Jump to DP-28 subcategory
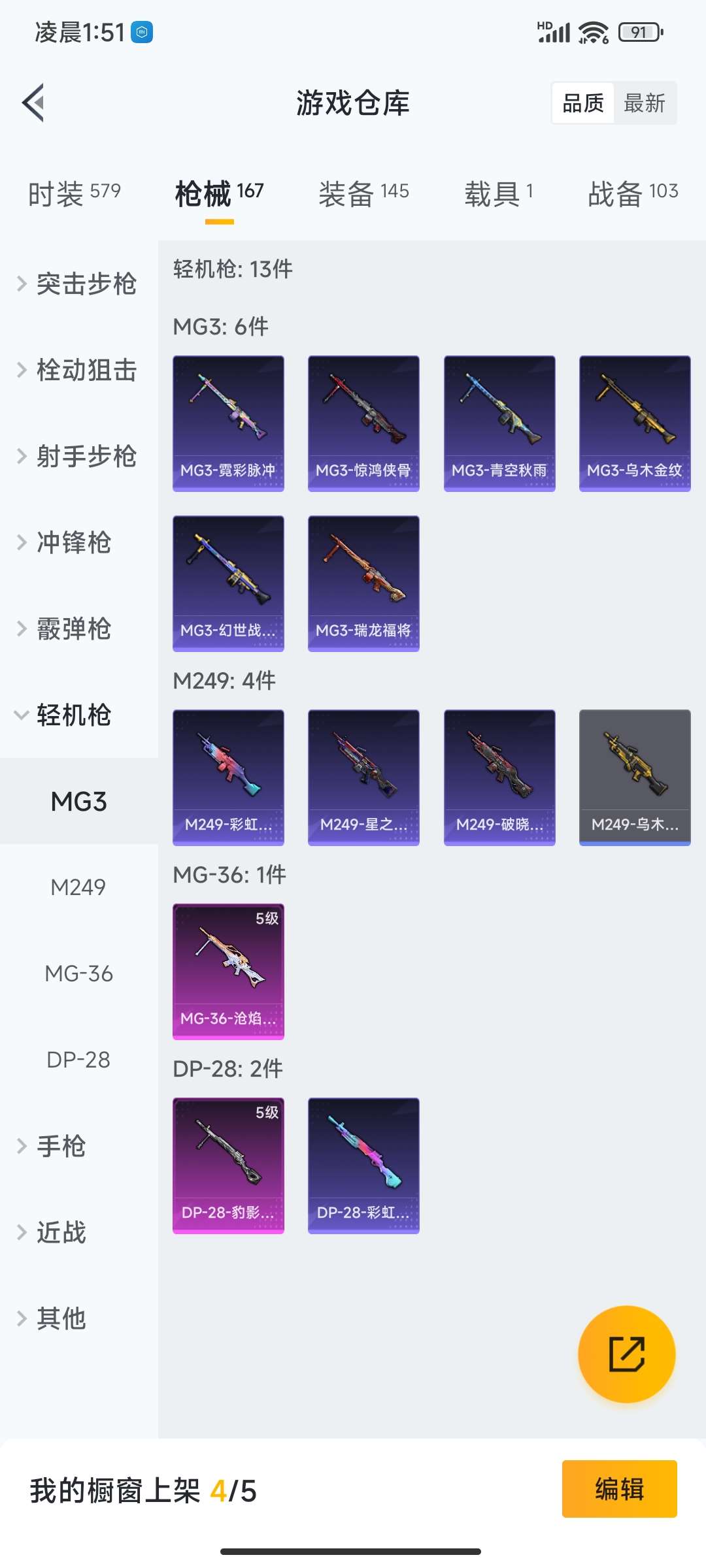 78,1060
